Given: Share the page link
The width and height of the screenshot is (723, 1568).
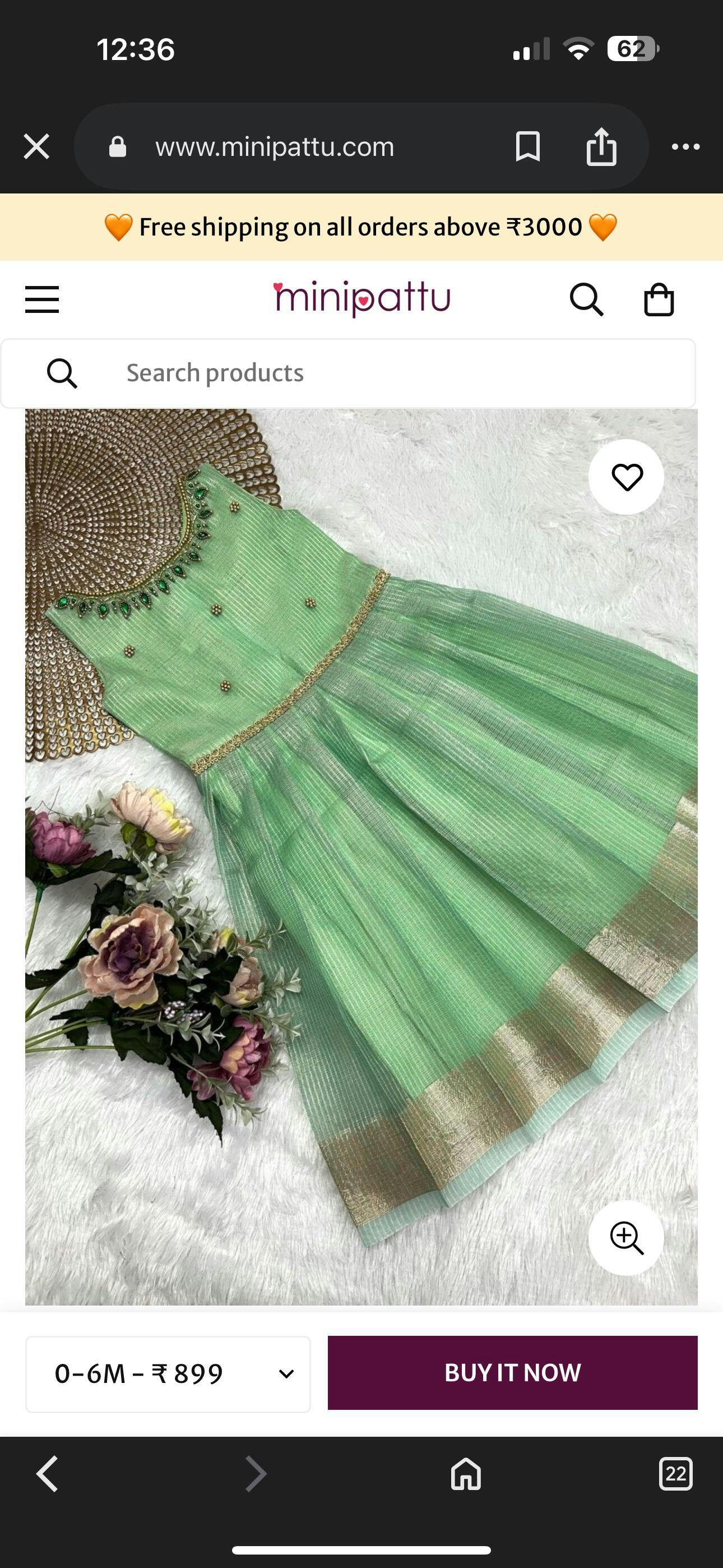Looking at the screenshot, I should (601, 147).
